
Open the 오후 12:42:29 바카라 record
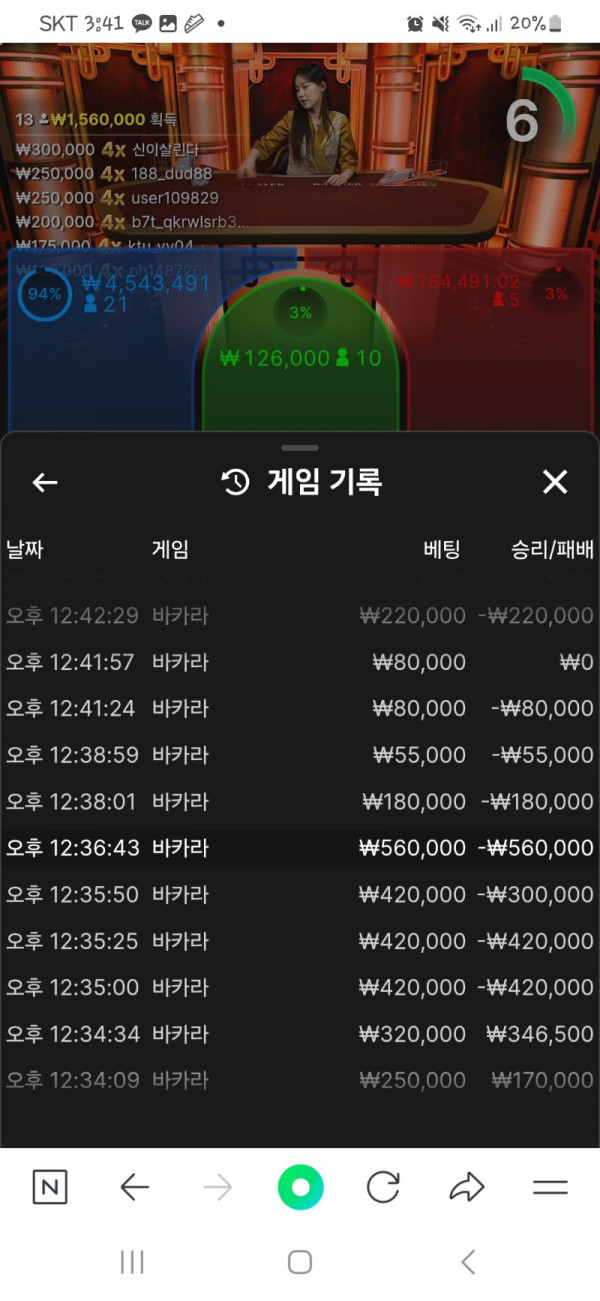click(300, 615)
